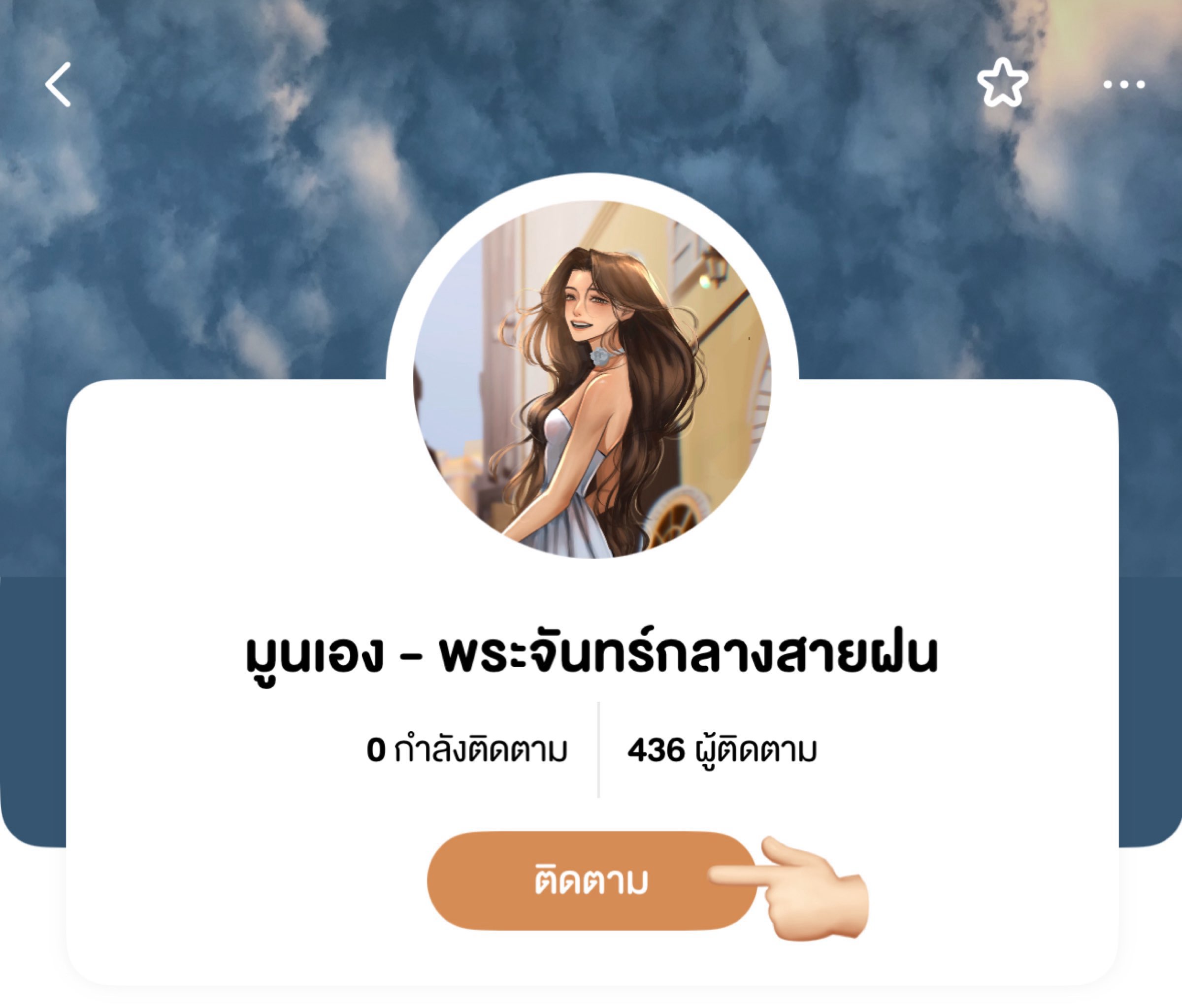Viewport: 1182px width, 1008px height.
Task: Tap the star icon to favorite this profile
Action: coord(1002,84)
